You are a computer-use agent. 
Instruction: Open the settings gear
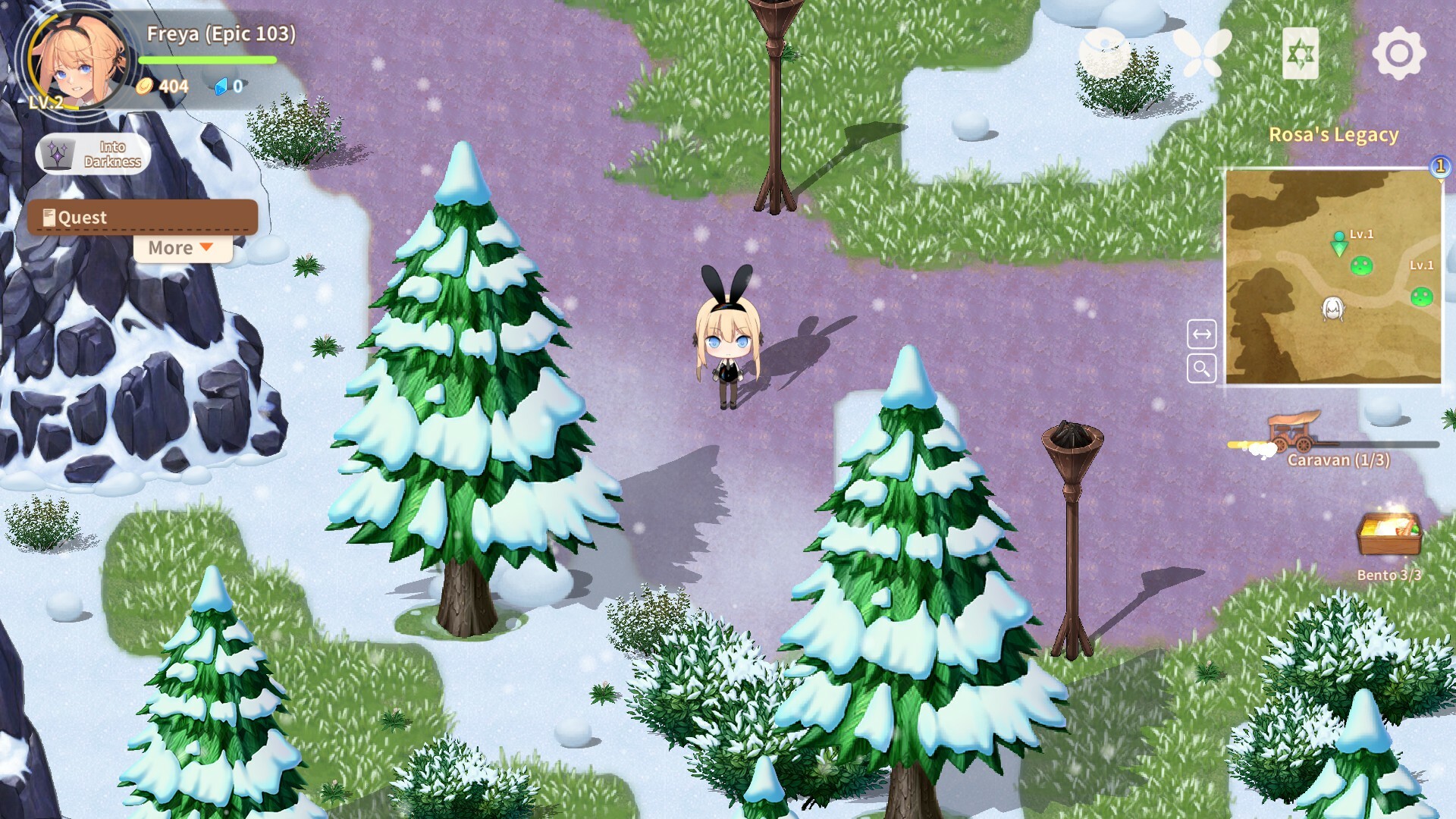point(1398,53)
